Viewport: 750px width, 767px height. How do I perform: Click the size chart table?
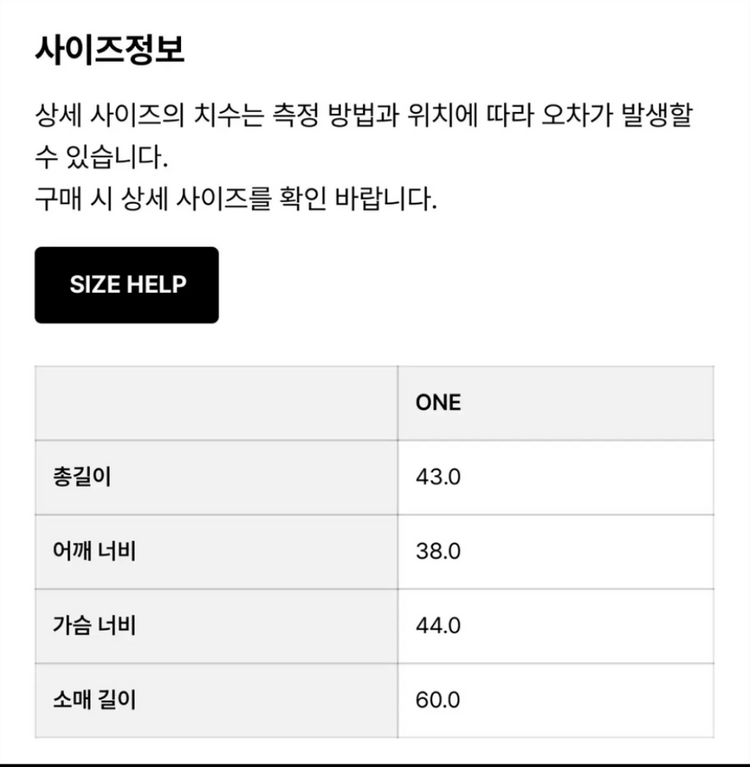(375, 550)
